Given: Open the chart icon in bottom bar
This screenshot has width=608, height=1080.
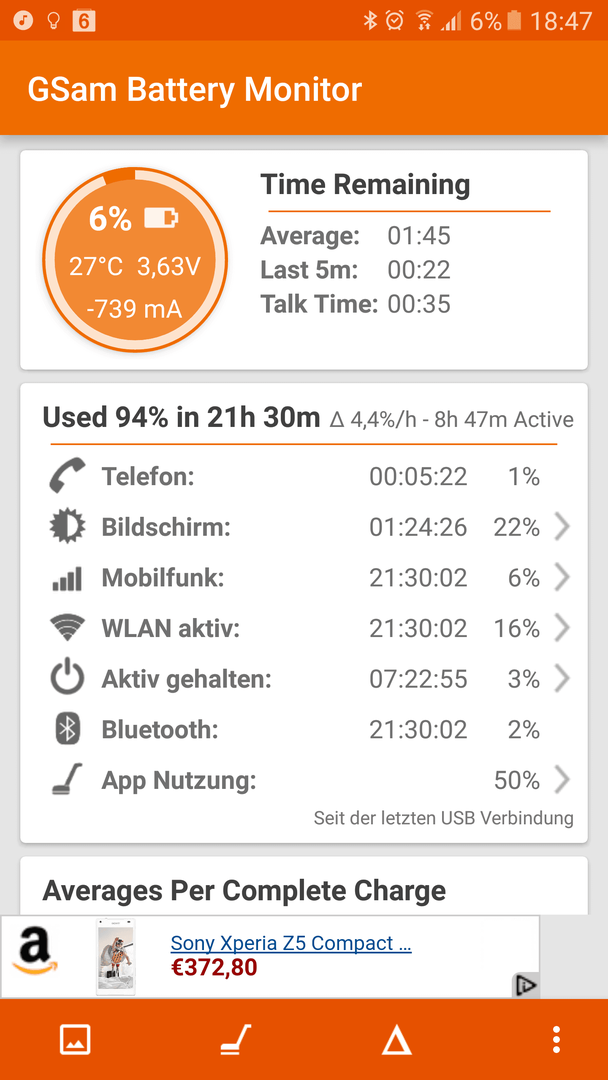Looking at the screenshot, I should 75,1039.
